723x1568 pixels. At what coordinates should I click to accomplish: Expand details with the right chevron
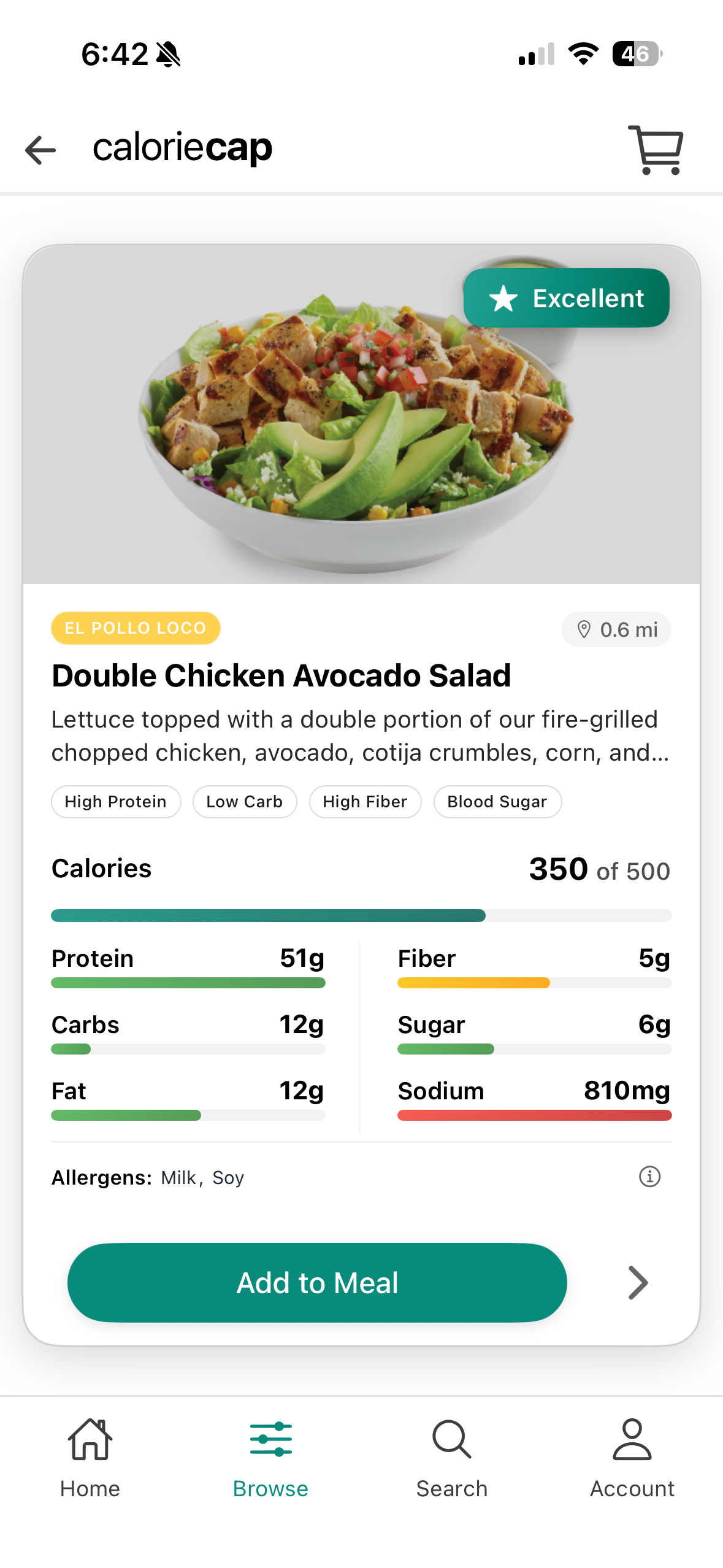pos(638,1282)
